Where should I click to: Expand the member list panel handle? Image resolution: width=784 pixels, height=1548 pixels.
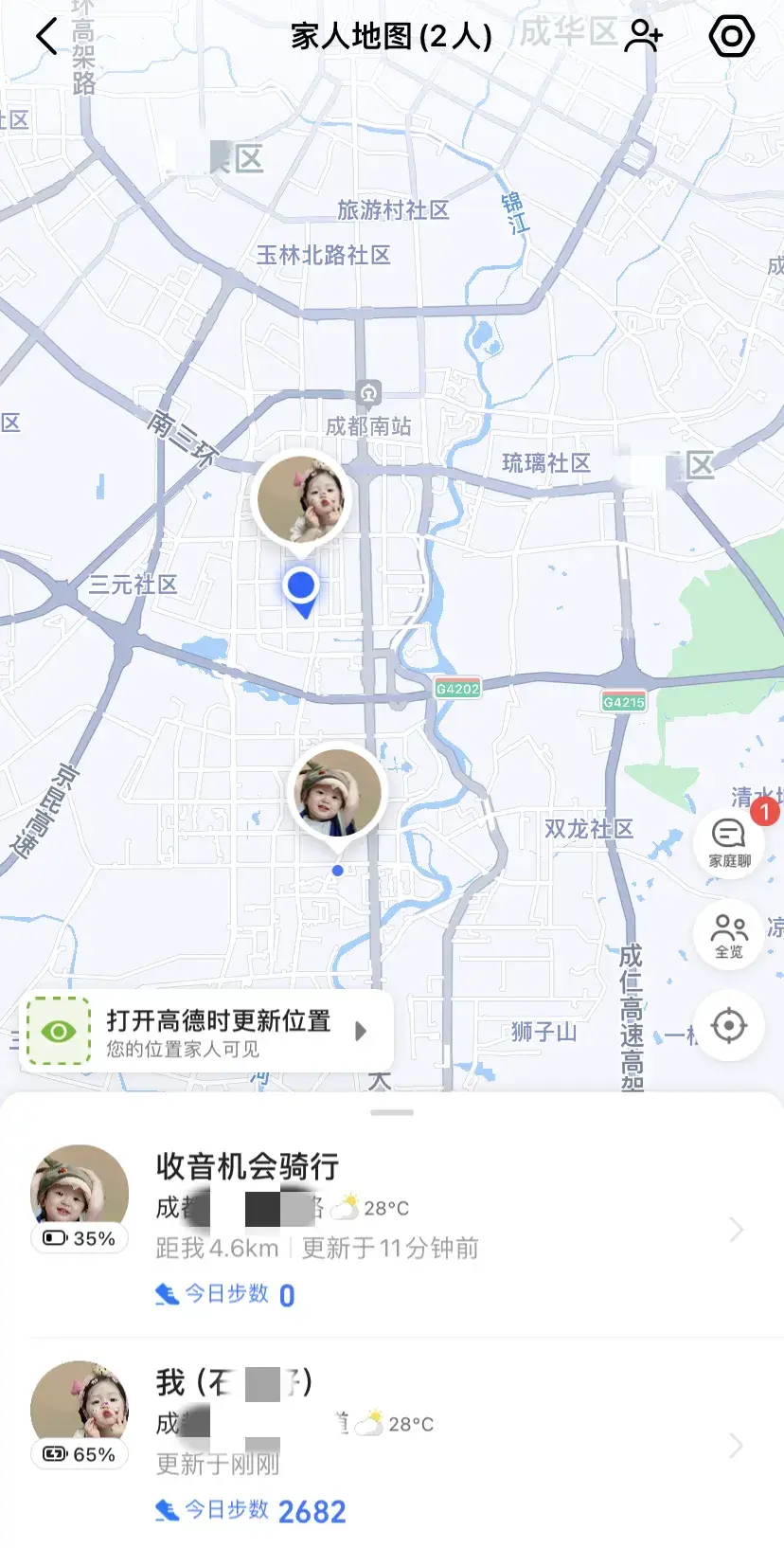(x=392, y=1112)
